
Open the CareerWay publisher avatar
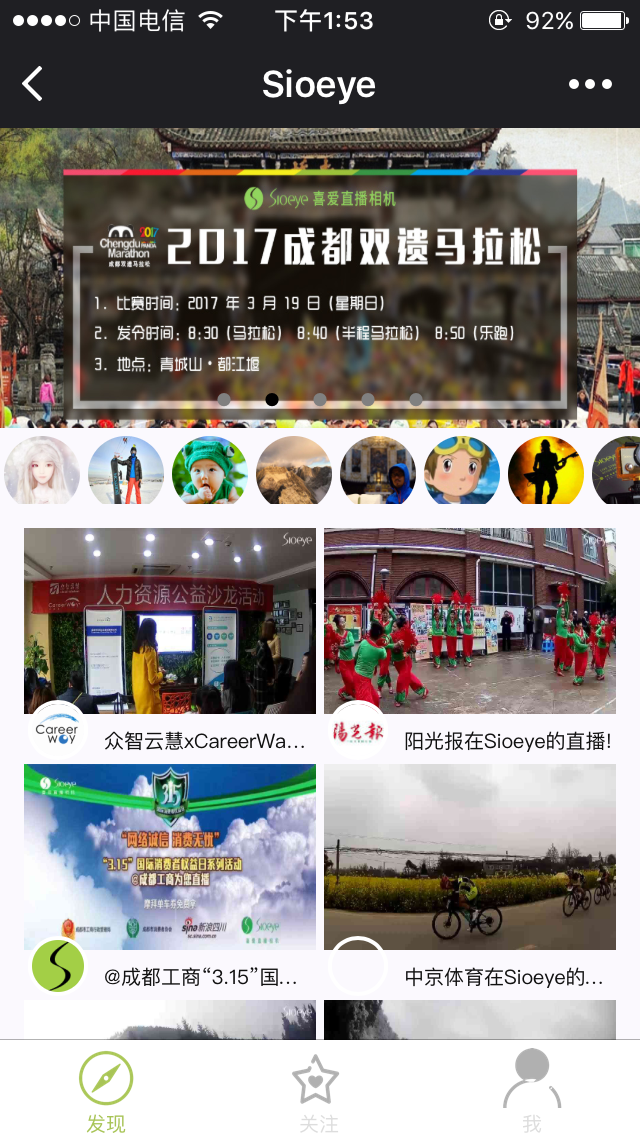pos(58,730)
